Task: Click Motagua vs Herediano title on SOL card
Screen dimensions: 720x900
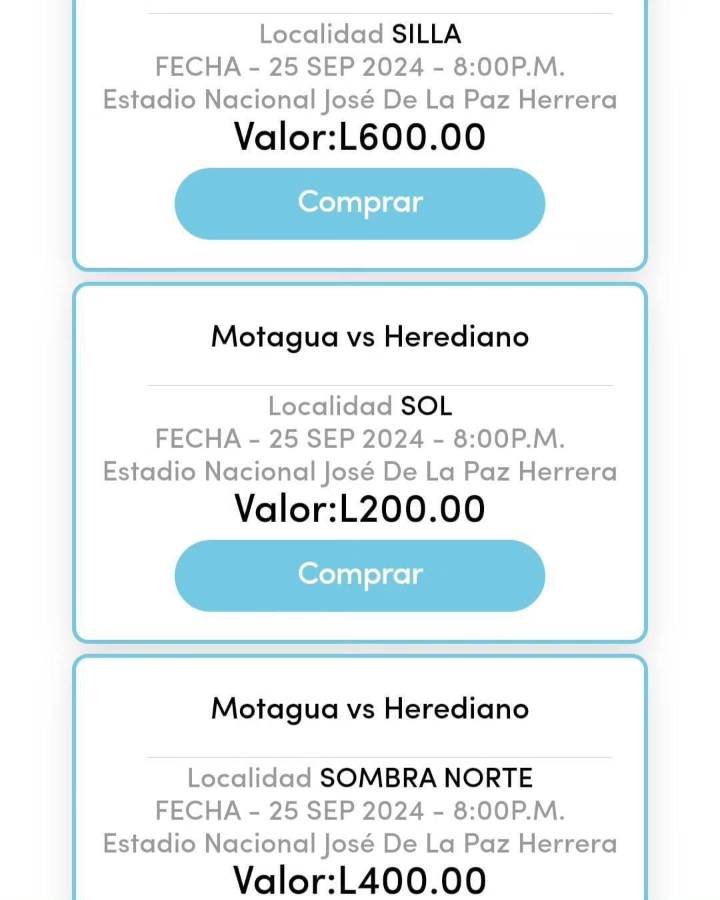Action: 368,337
